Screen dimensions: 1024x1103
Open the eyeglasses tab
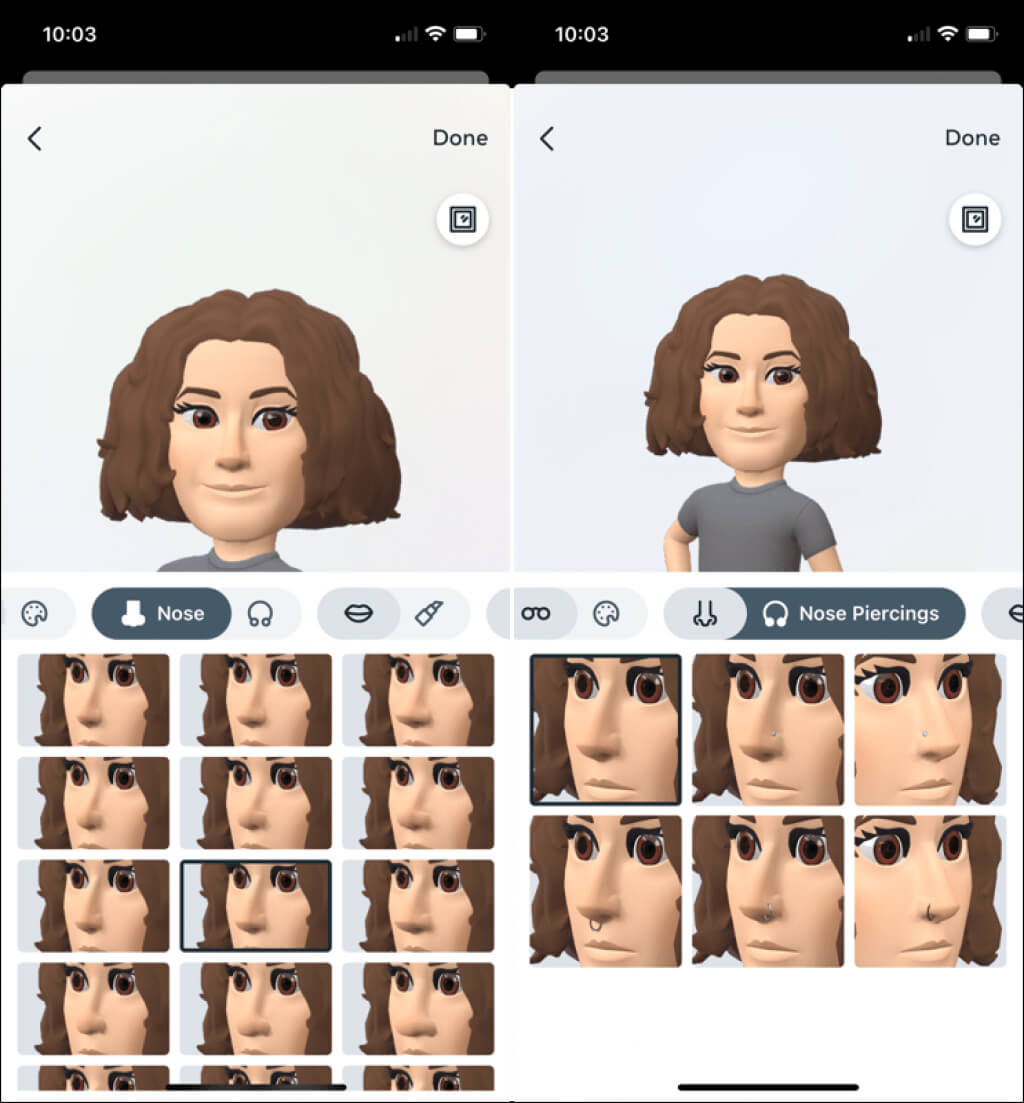coord(536,614)
